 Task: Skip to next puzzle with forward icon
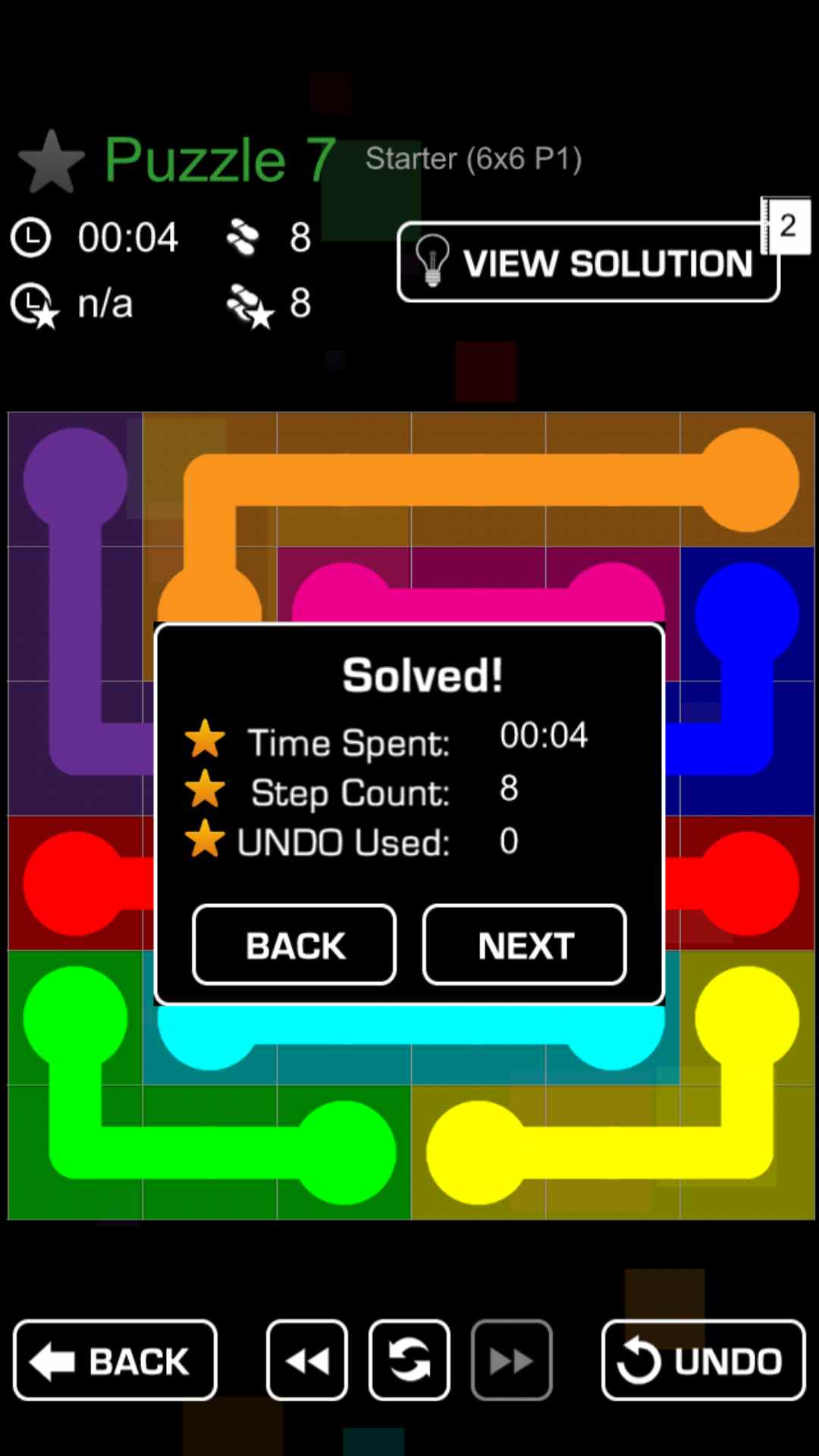512,1360
